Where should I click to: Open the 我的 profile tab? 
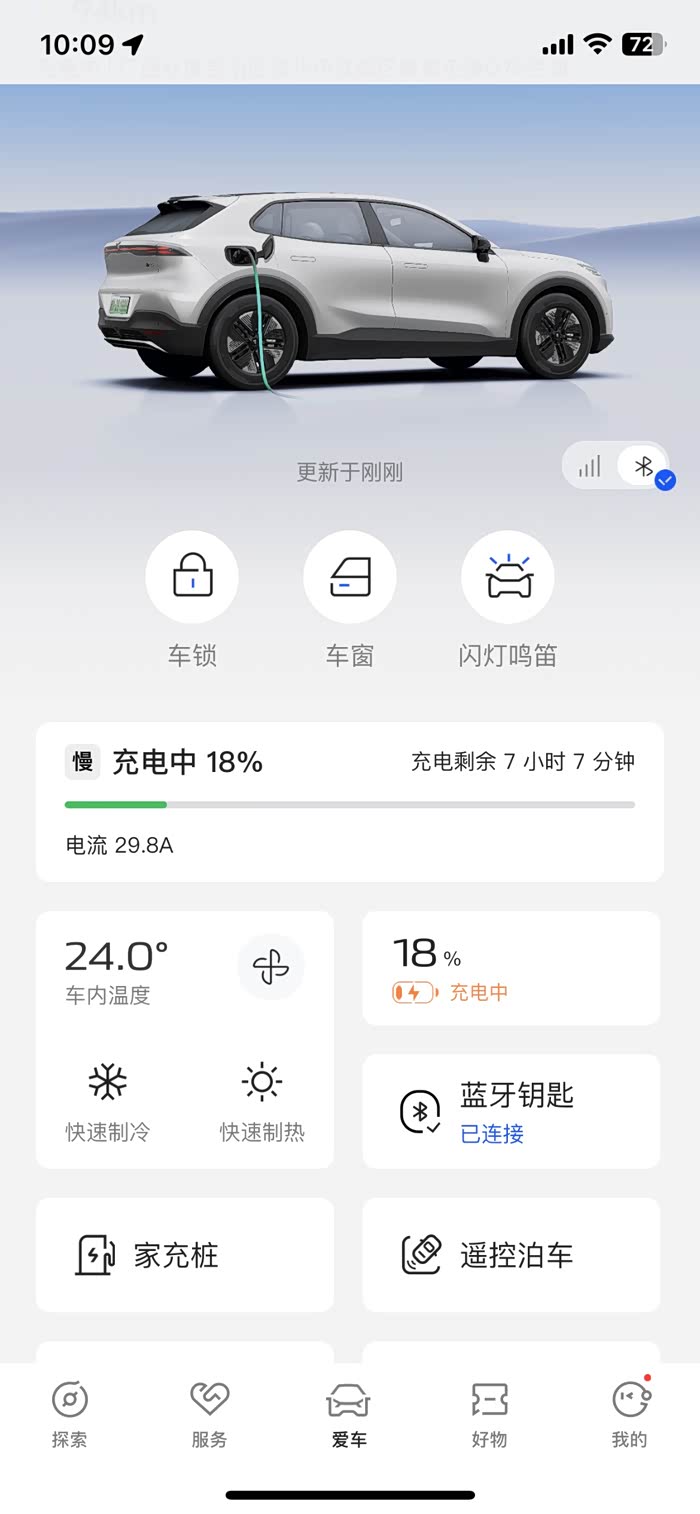click(630, 1414)
